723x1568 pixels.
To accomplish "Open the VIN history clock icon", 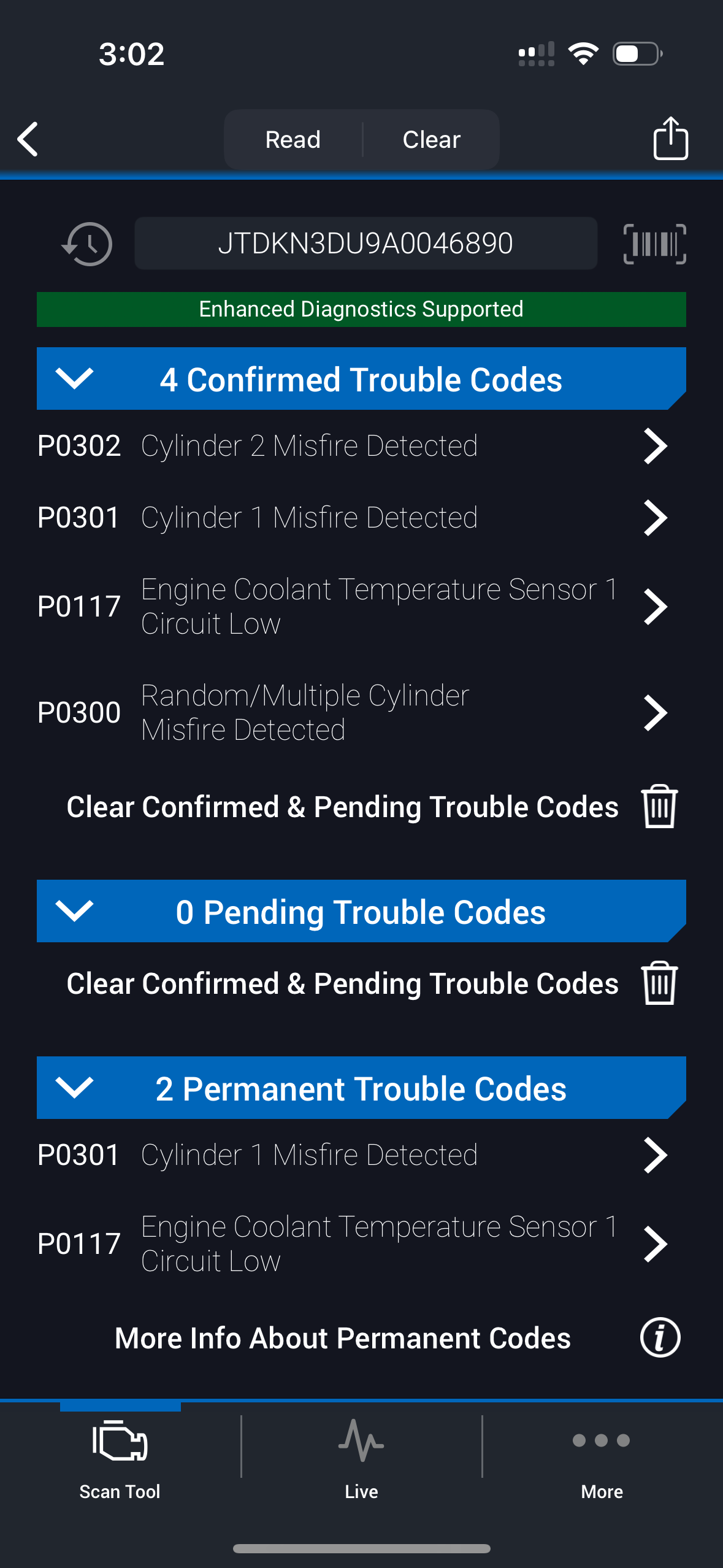I will click(x=87, y=244).
